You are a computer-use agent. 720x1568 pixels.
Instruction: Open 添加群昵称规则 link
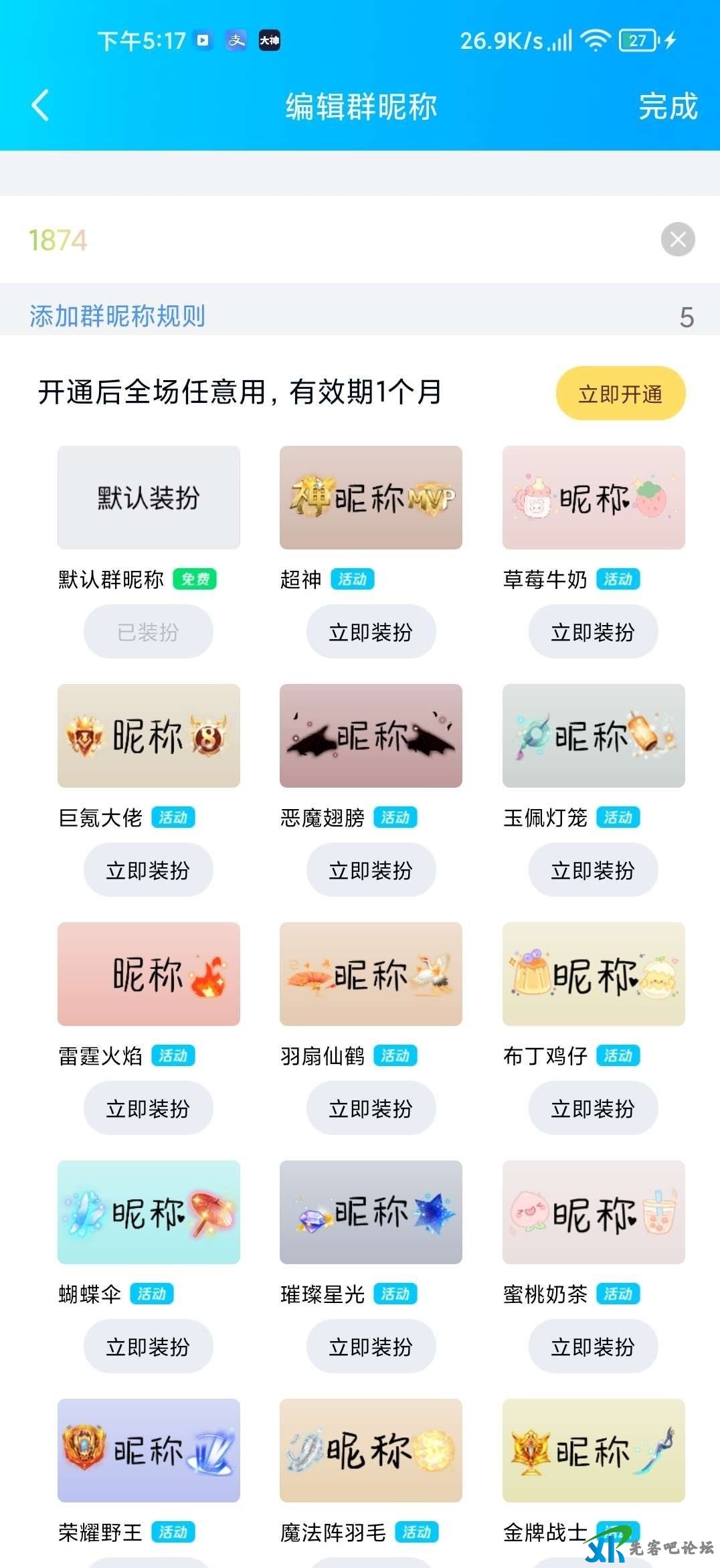click(x=117, y=316)
